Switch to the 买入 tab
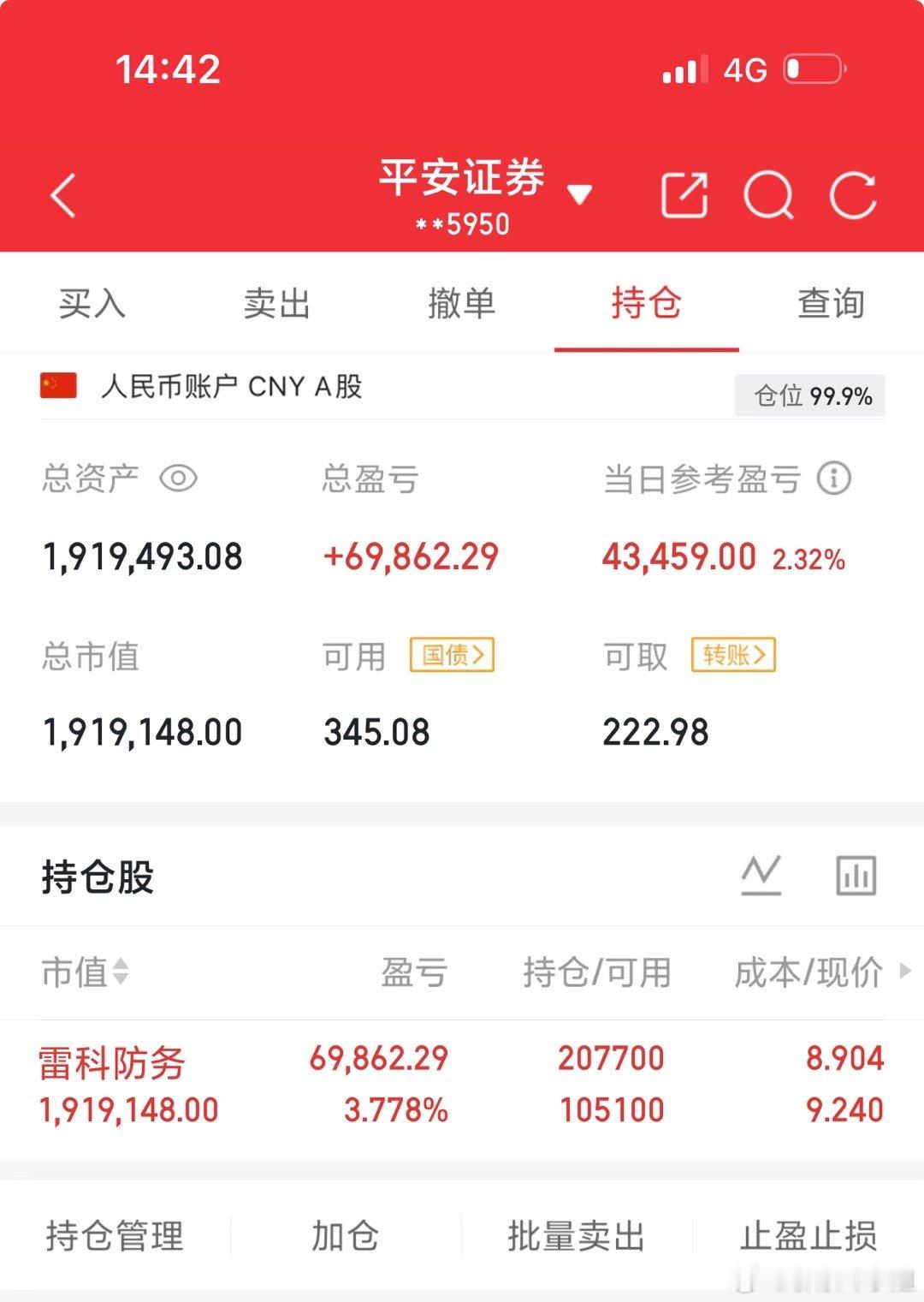The width and height of the screenshot is (924, 1302). [90, 303]
